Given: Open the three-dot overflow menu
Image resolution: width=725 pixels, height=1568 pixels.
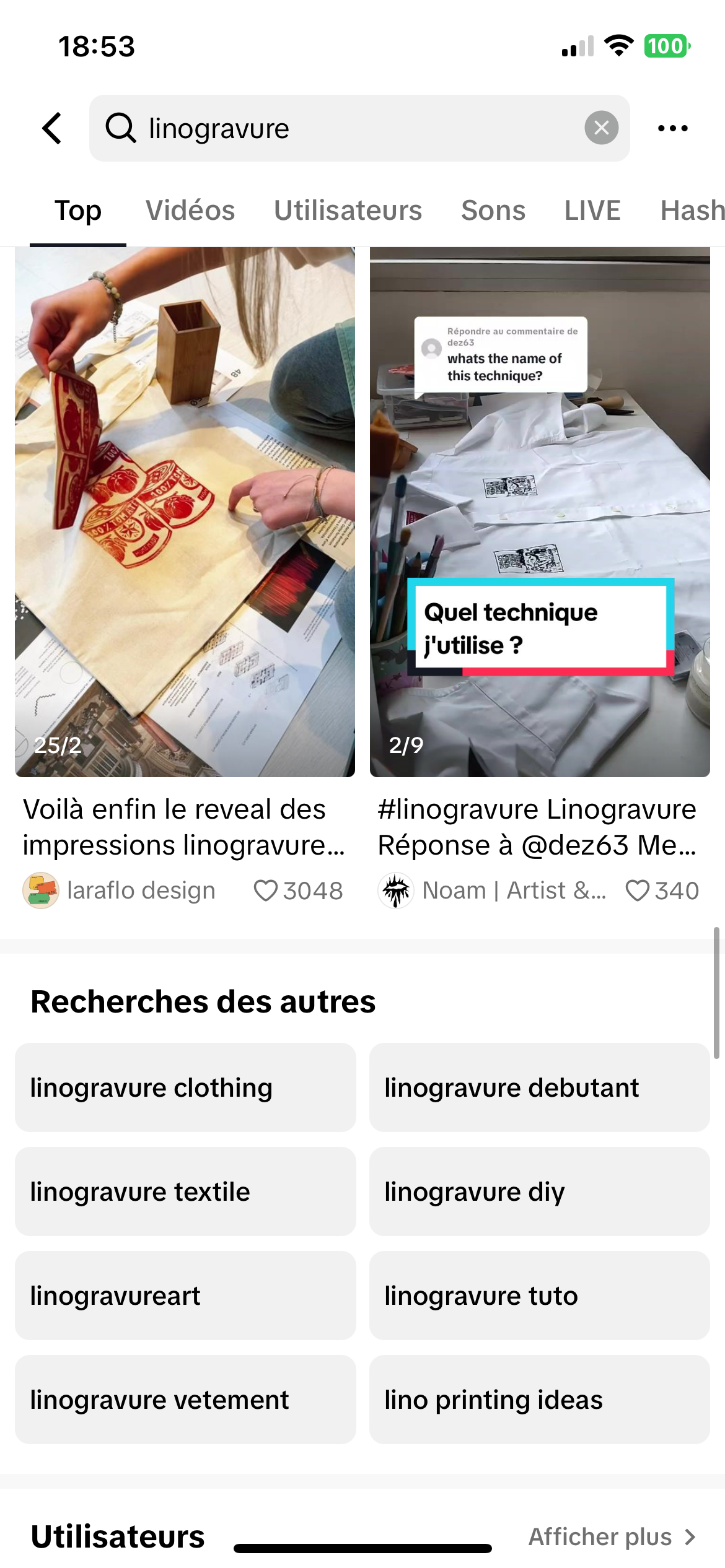Looking at the screenshot, I should (x=672, y=128).
